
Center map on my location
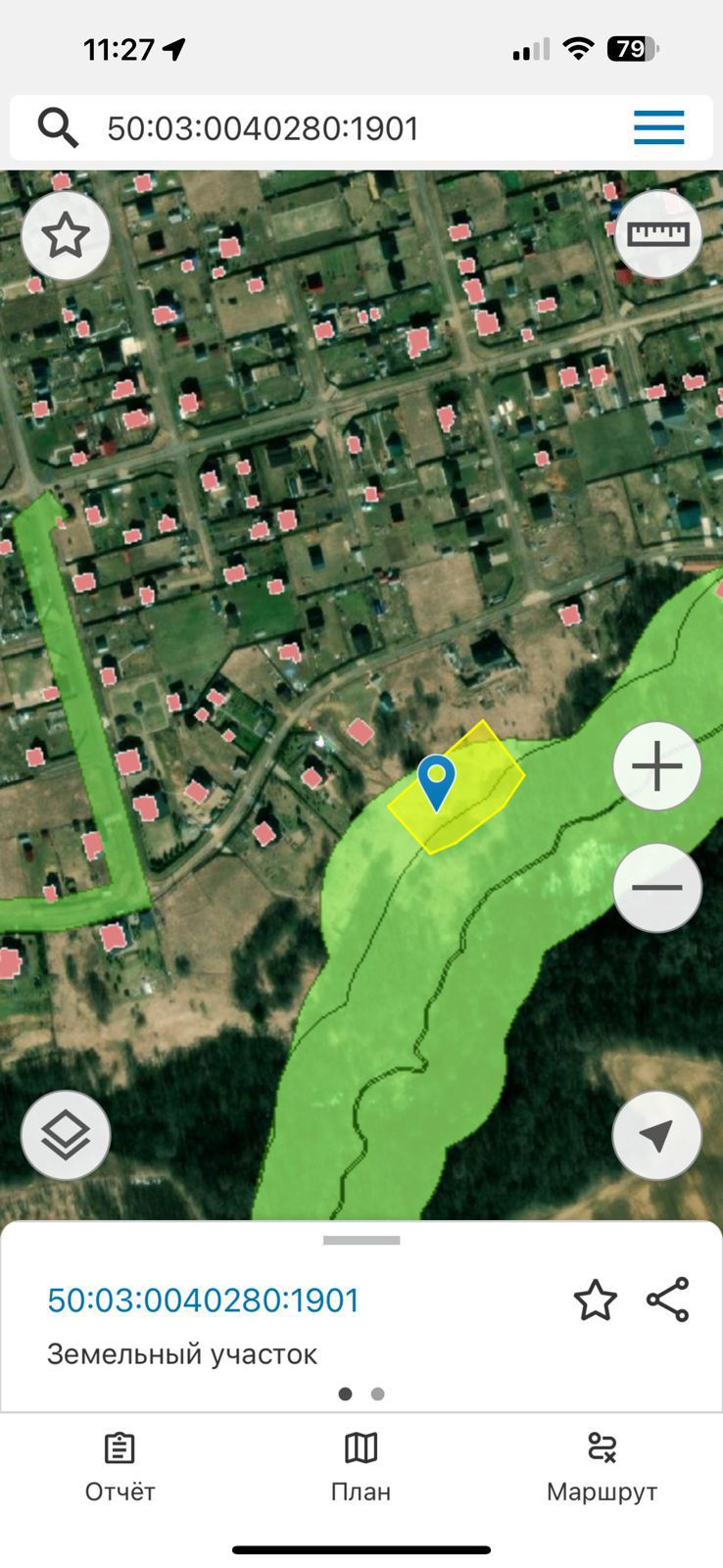click(656, 1135)
